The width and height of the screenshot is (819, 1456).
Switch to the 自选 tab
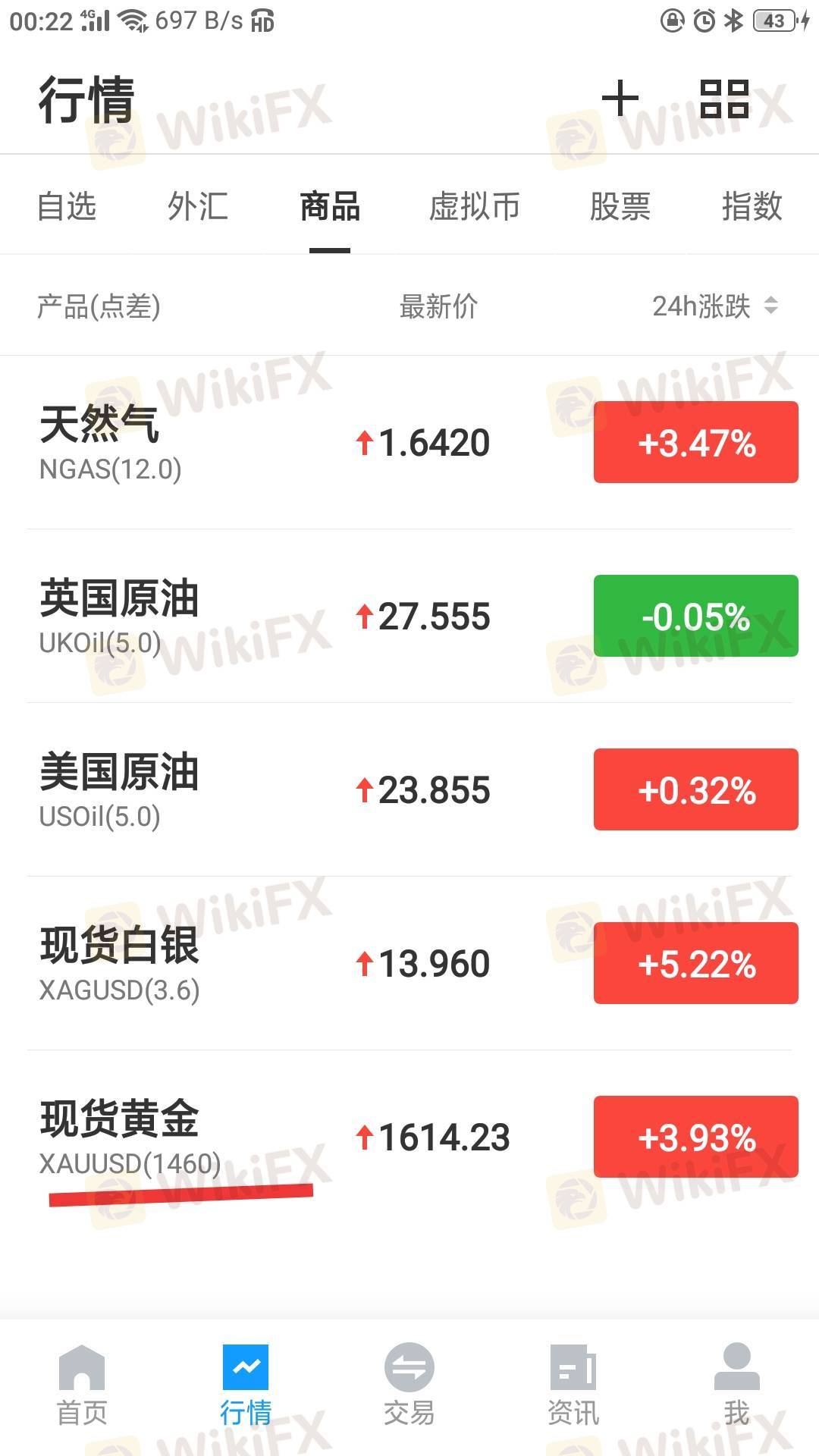[67, 206]
